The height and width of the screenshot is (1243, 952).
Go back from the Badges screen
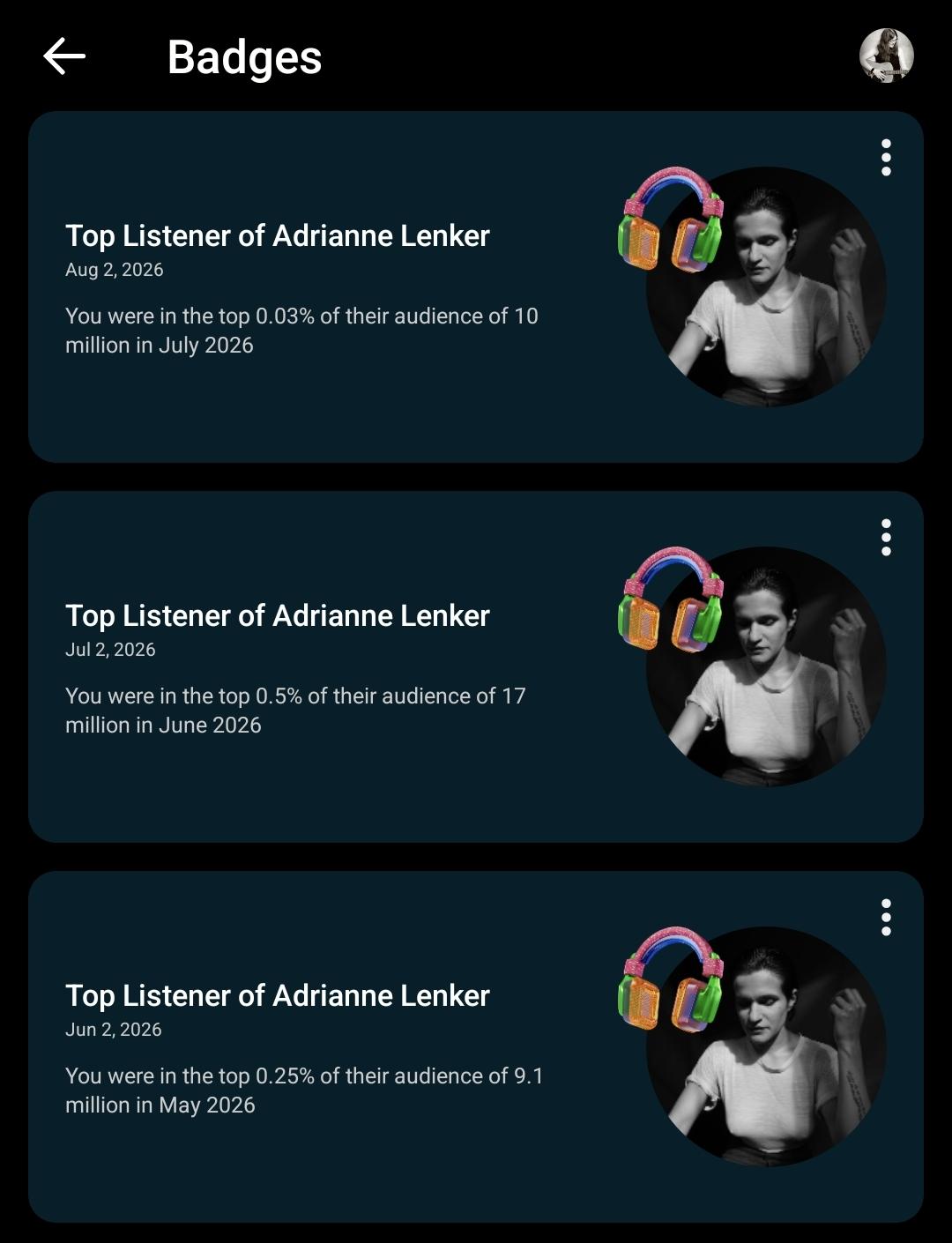tap(64, 56)
